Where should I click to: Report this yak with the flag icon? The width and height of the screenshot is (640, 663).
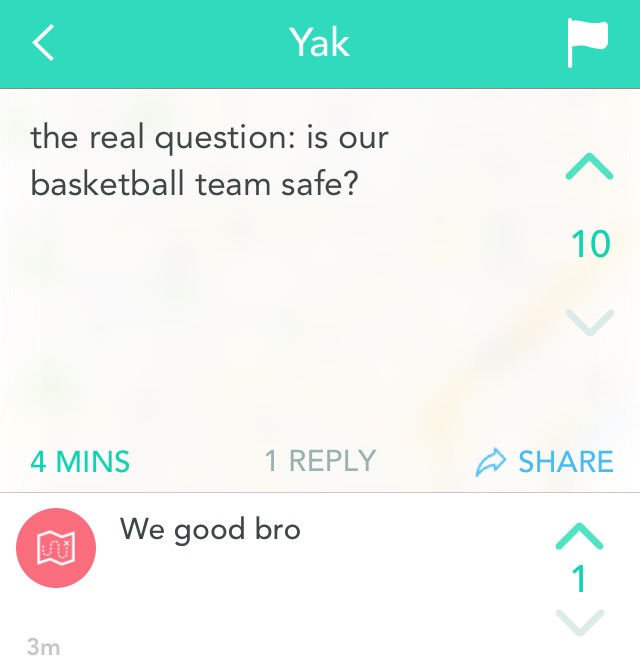587,44
